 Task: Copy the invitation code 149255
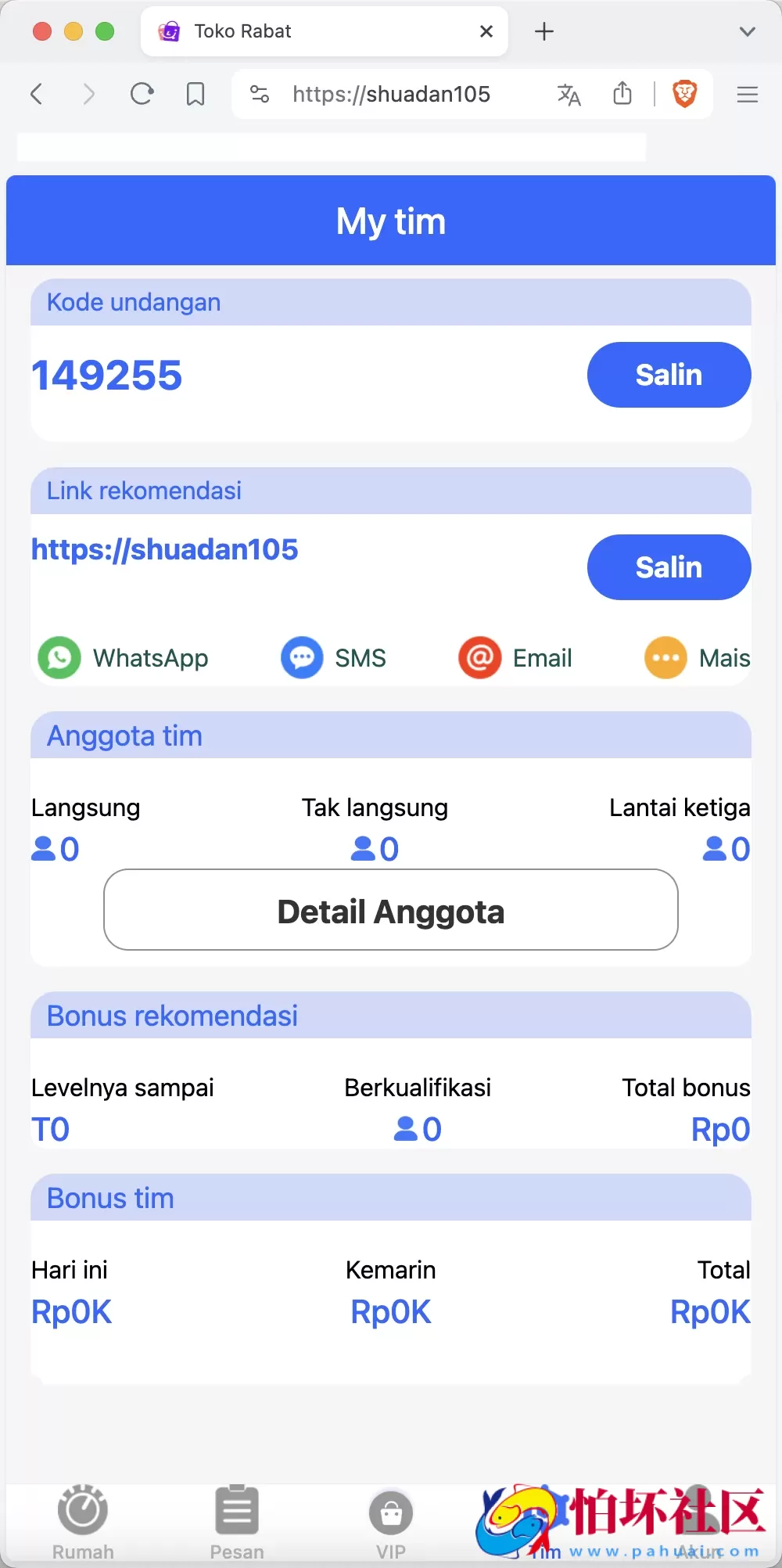coord(669,375)
